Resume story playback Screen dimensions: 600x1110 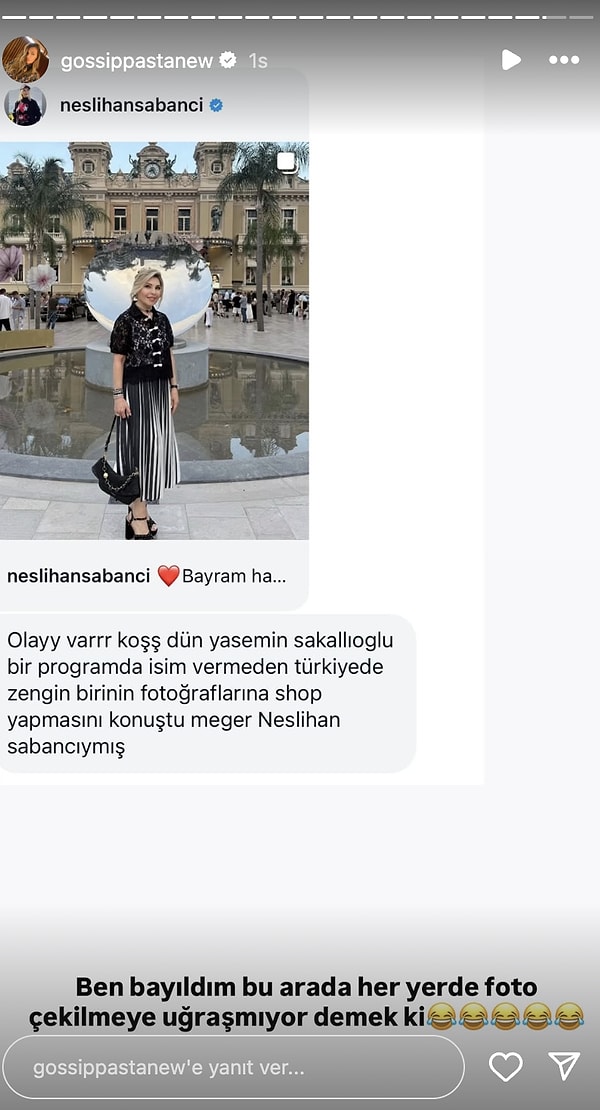(511, 60)
